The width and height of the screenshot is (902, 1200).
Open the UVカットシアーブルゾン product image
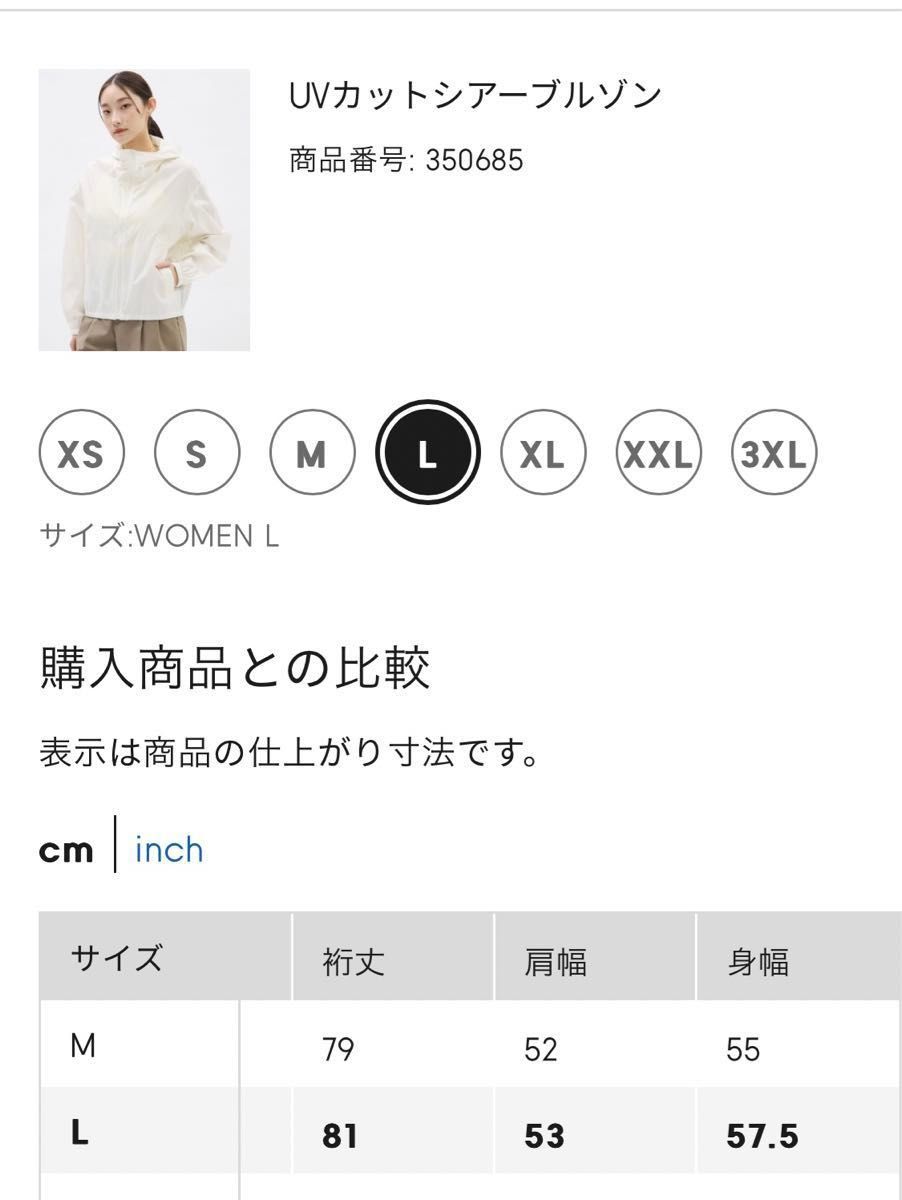tap(144, 210)
